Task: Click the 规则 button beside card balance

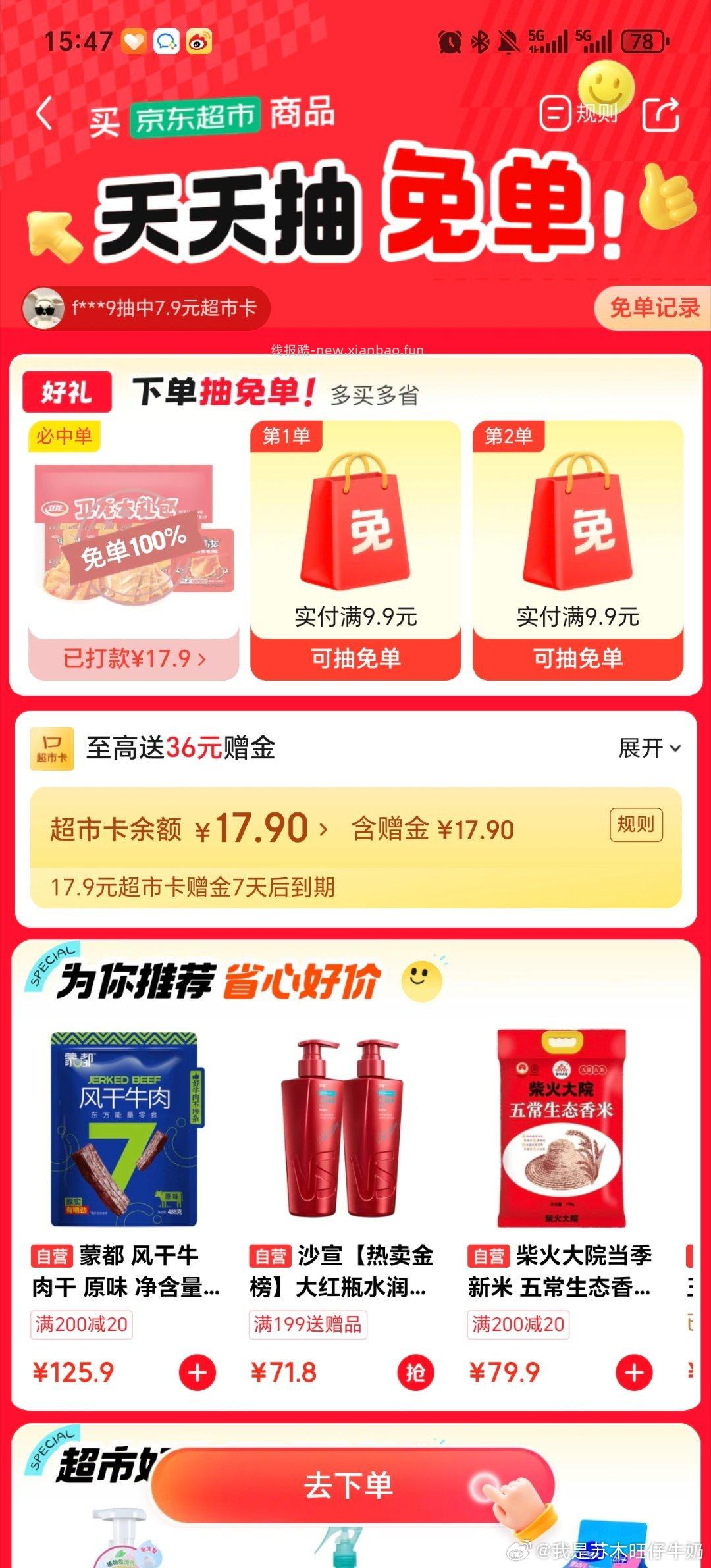Action: (636, 823)
